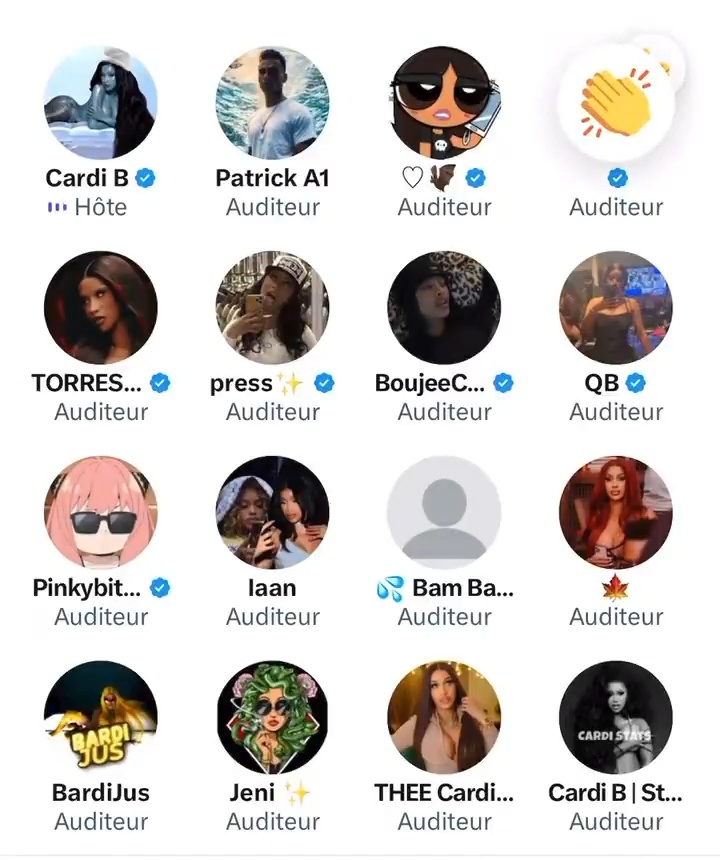Open the maple leaf listener's profile

click(615, 513)
